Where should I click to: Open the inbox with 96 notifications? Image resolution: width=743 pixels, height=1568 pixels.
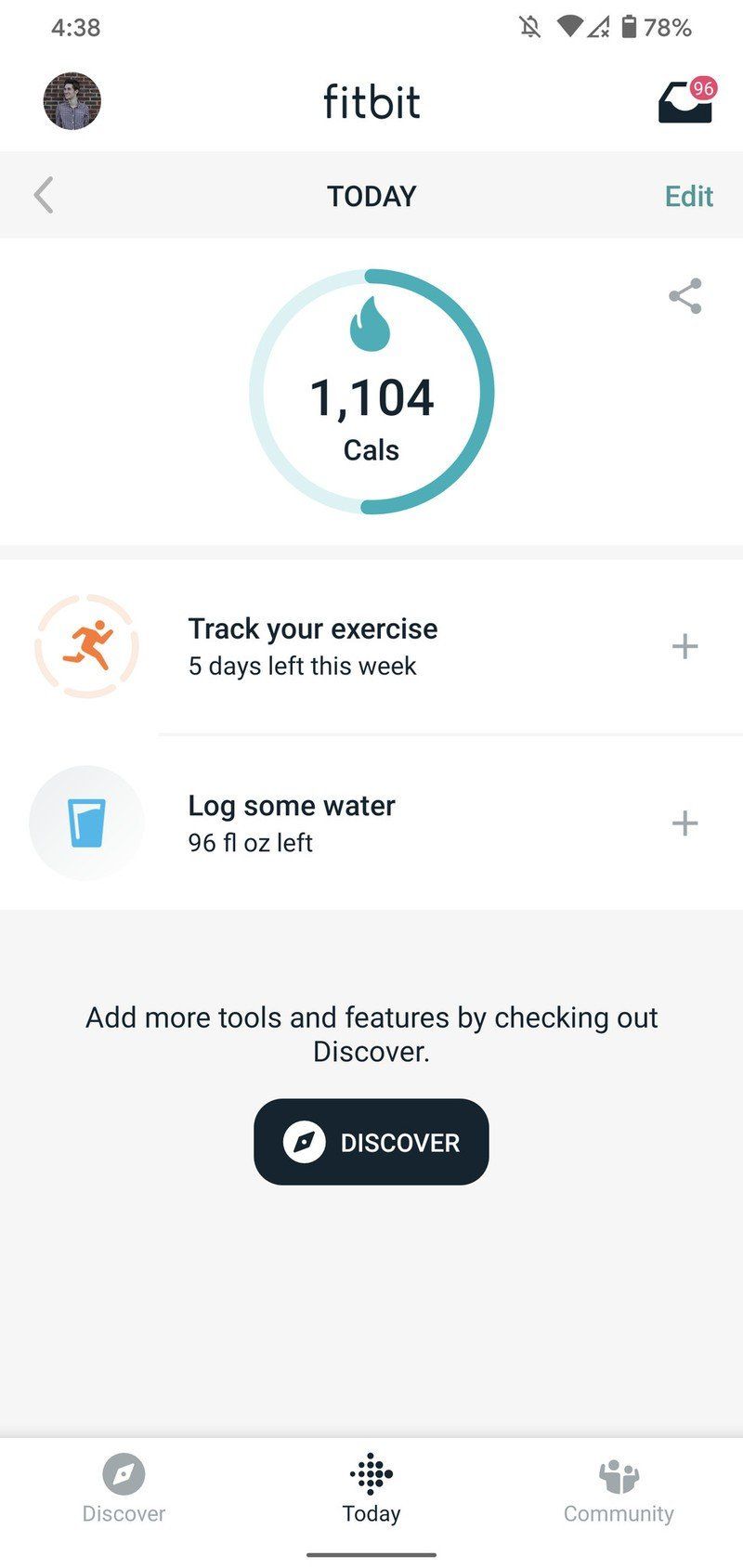(x=685, y=102)
